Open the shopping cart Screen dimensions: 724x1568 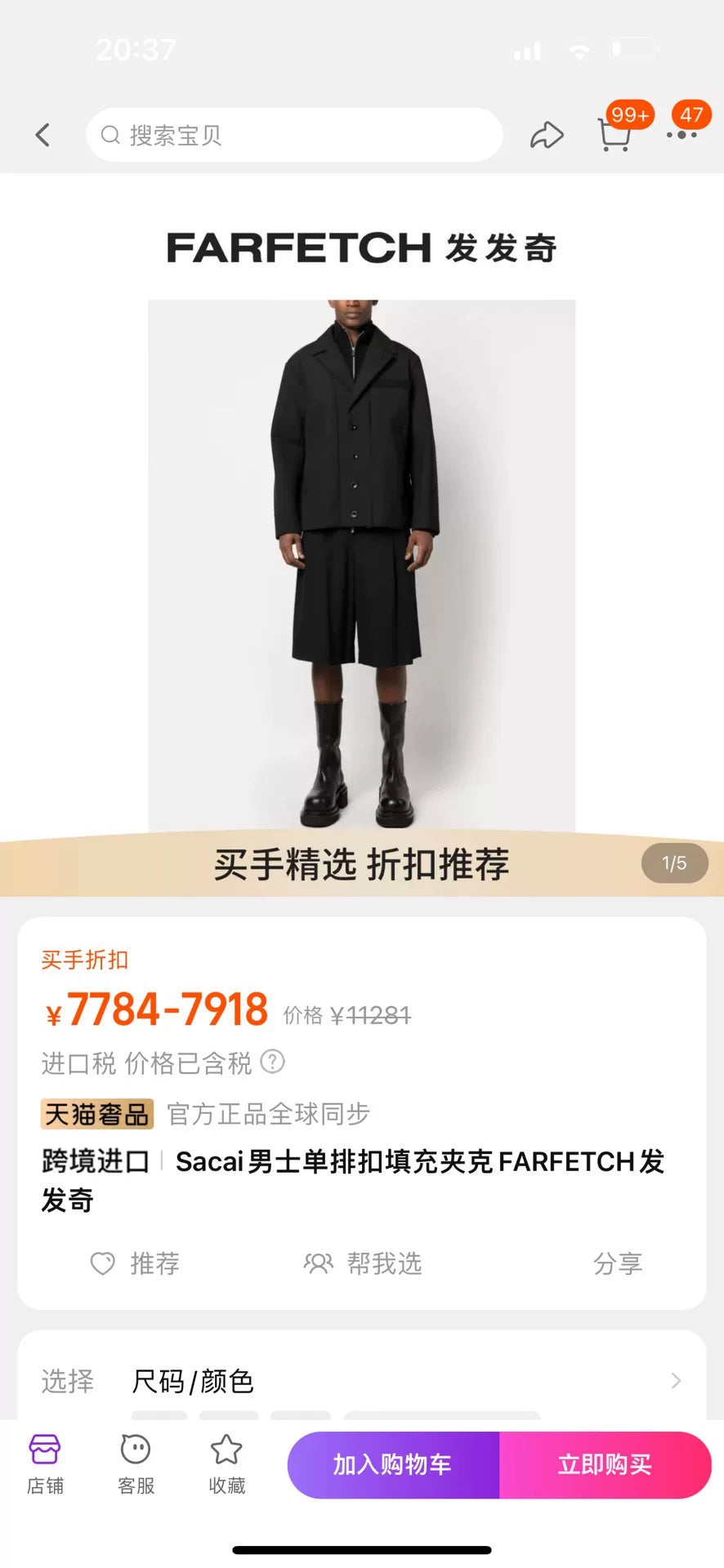[x=615, y=135]
